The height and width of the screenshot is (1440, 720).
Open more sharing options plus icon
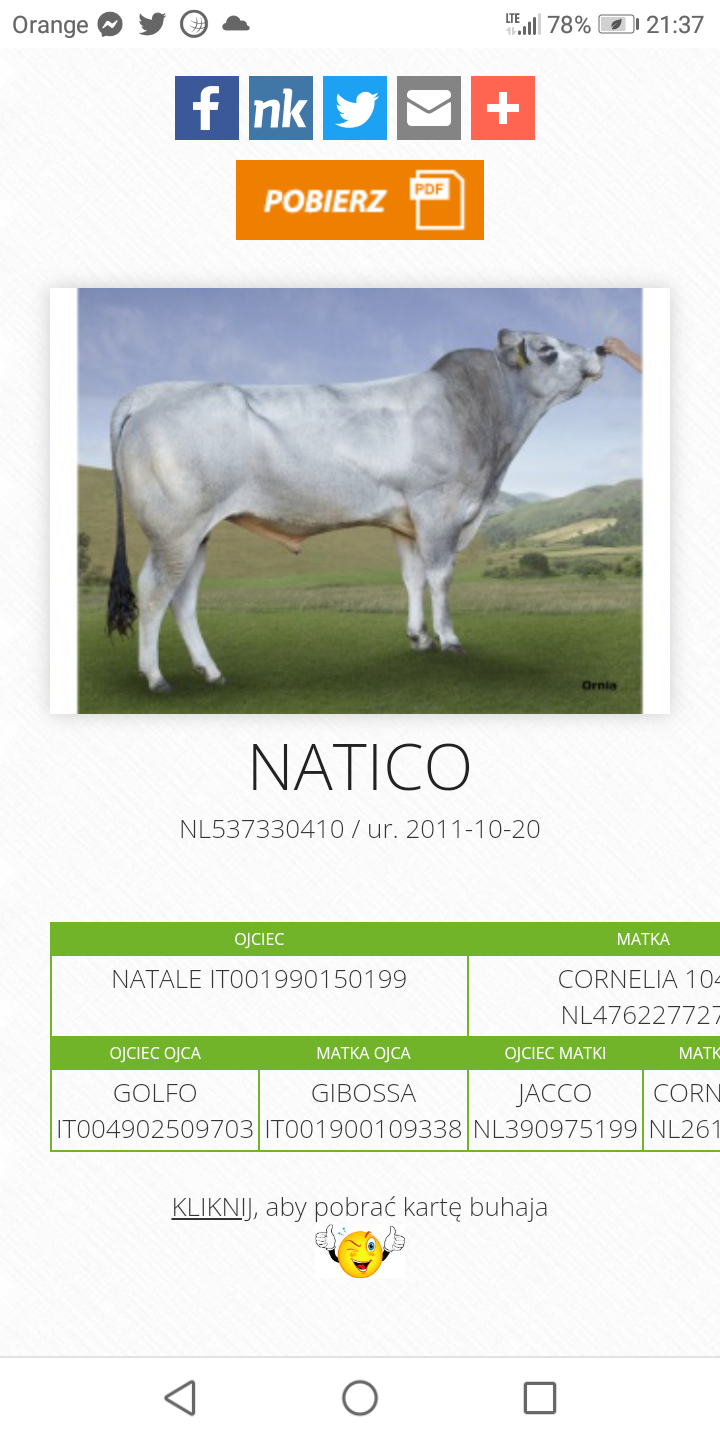(x=503, y=108)
